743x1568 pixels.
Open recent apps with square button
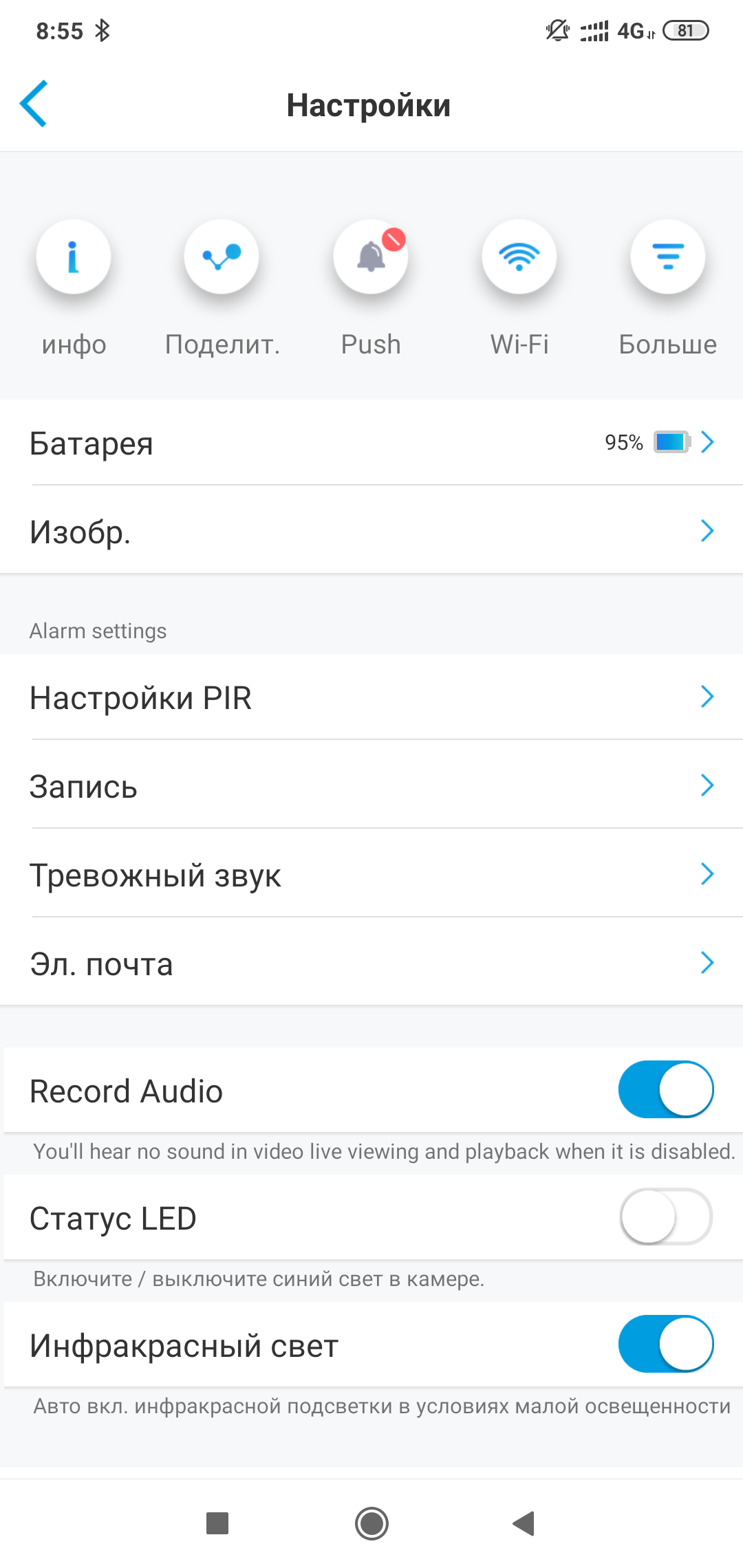pyautogui.click(x=217, y=1523)
